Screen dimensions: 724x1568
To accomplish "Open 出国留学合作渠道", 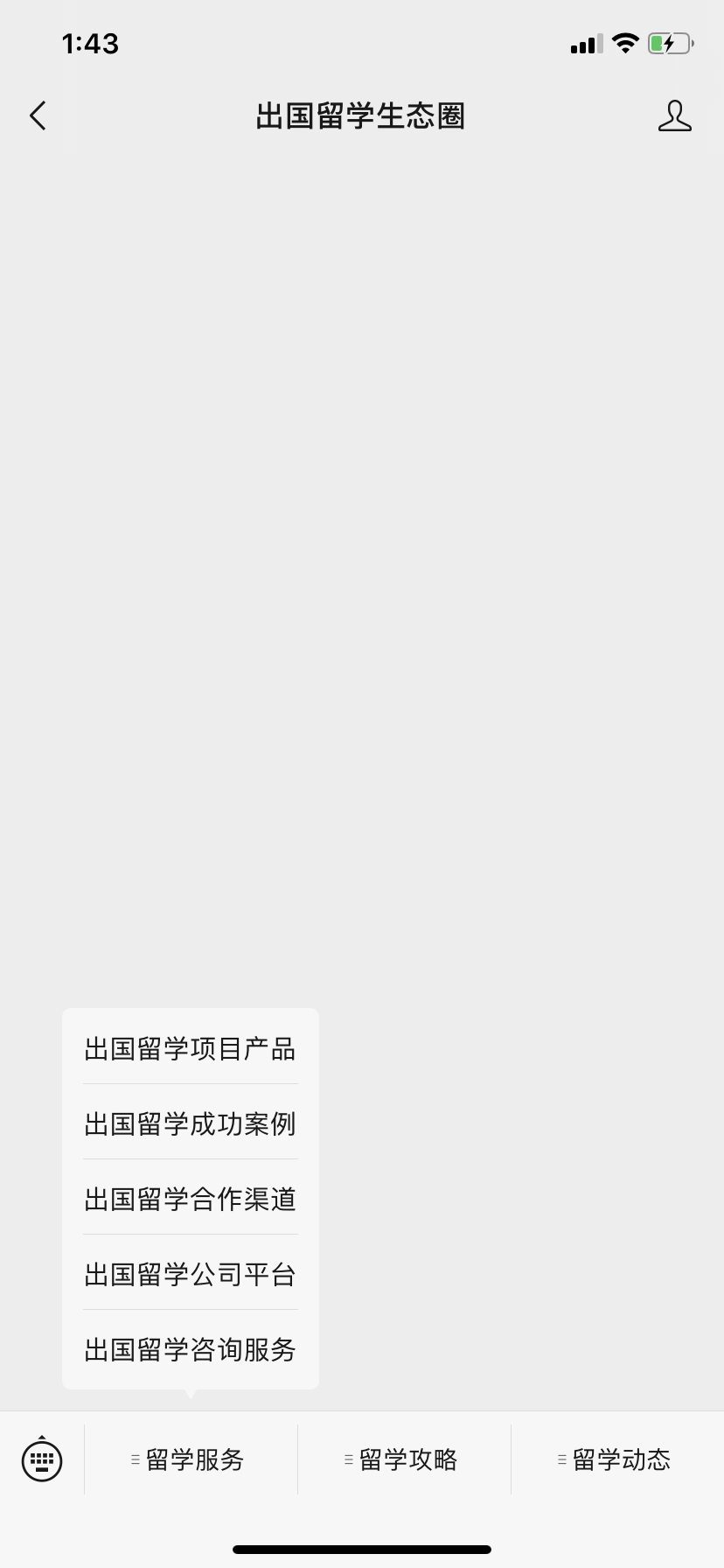I will click(x=191, y=1199).
